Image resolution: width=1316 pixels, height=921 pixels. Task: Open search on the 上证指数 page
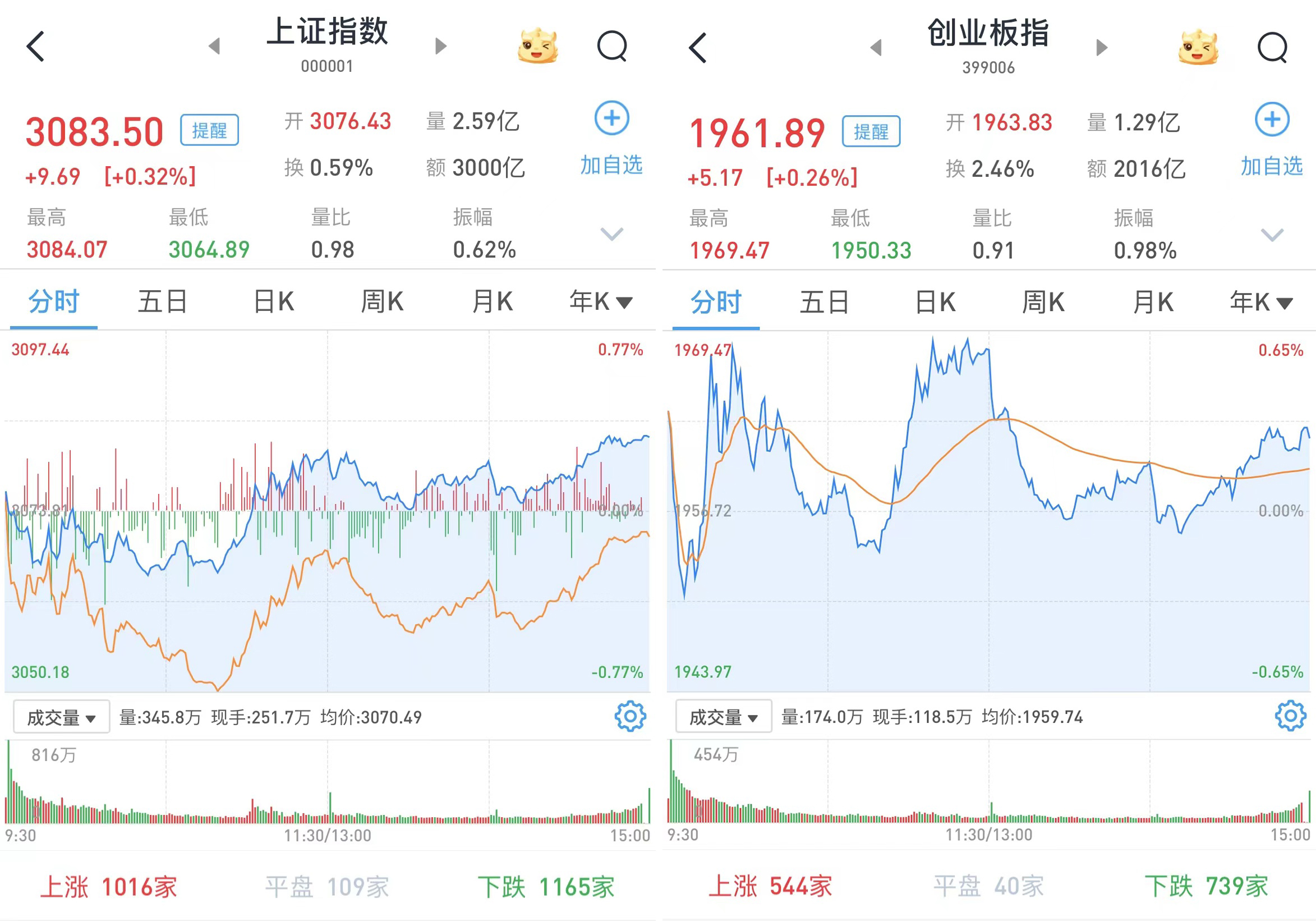point(612,47)
